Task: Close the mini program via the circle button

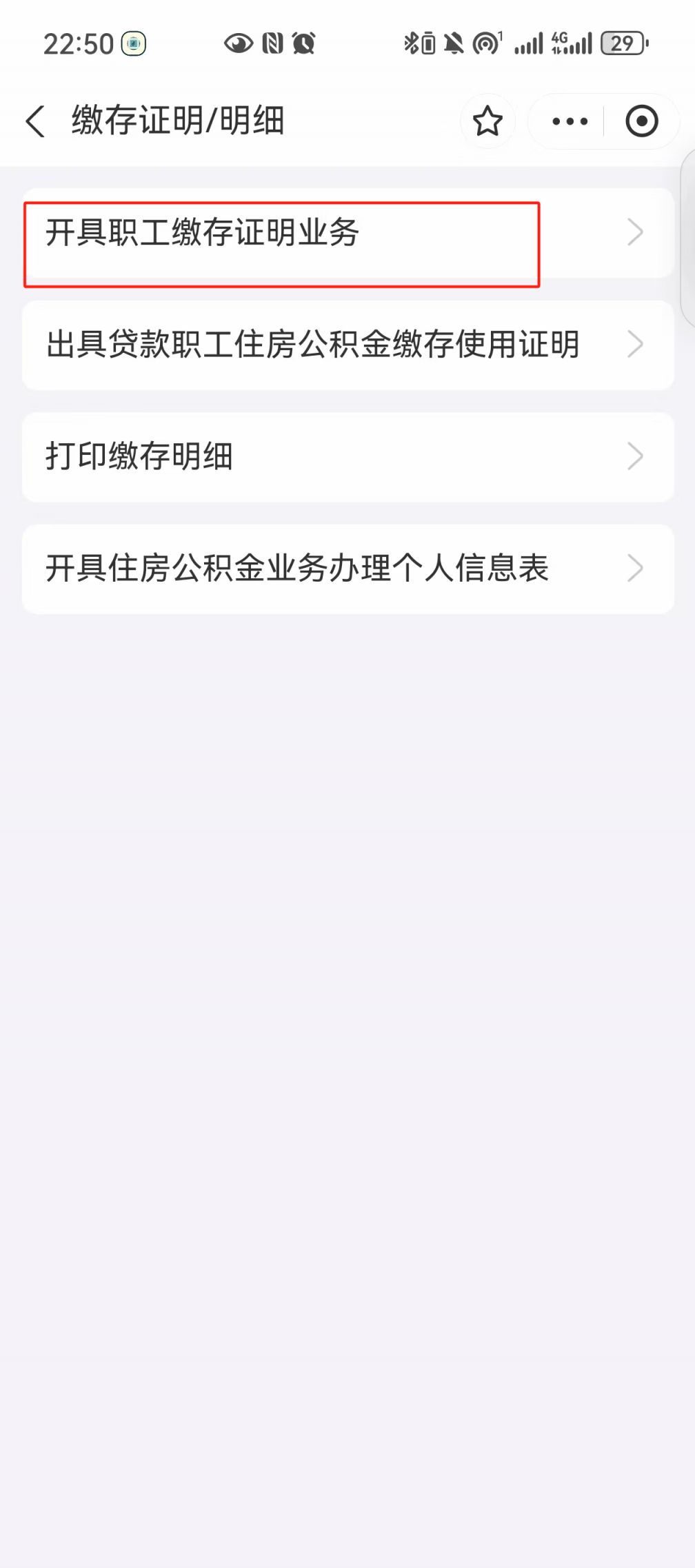Action: 641,121
